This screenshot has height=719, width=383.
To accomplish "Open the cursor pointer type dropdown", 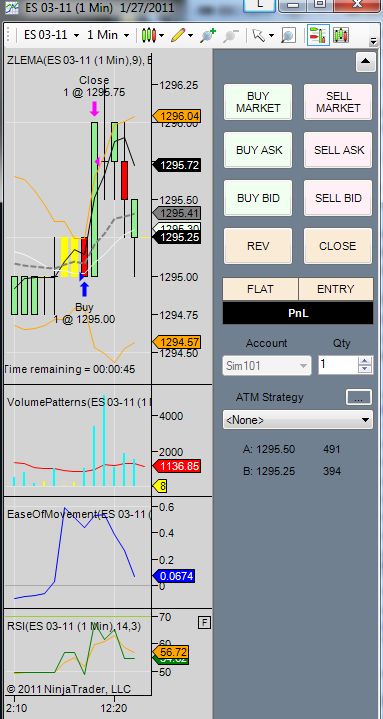I will pyautogui.click(x=263, y=35).
